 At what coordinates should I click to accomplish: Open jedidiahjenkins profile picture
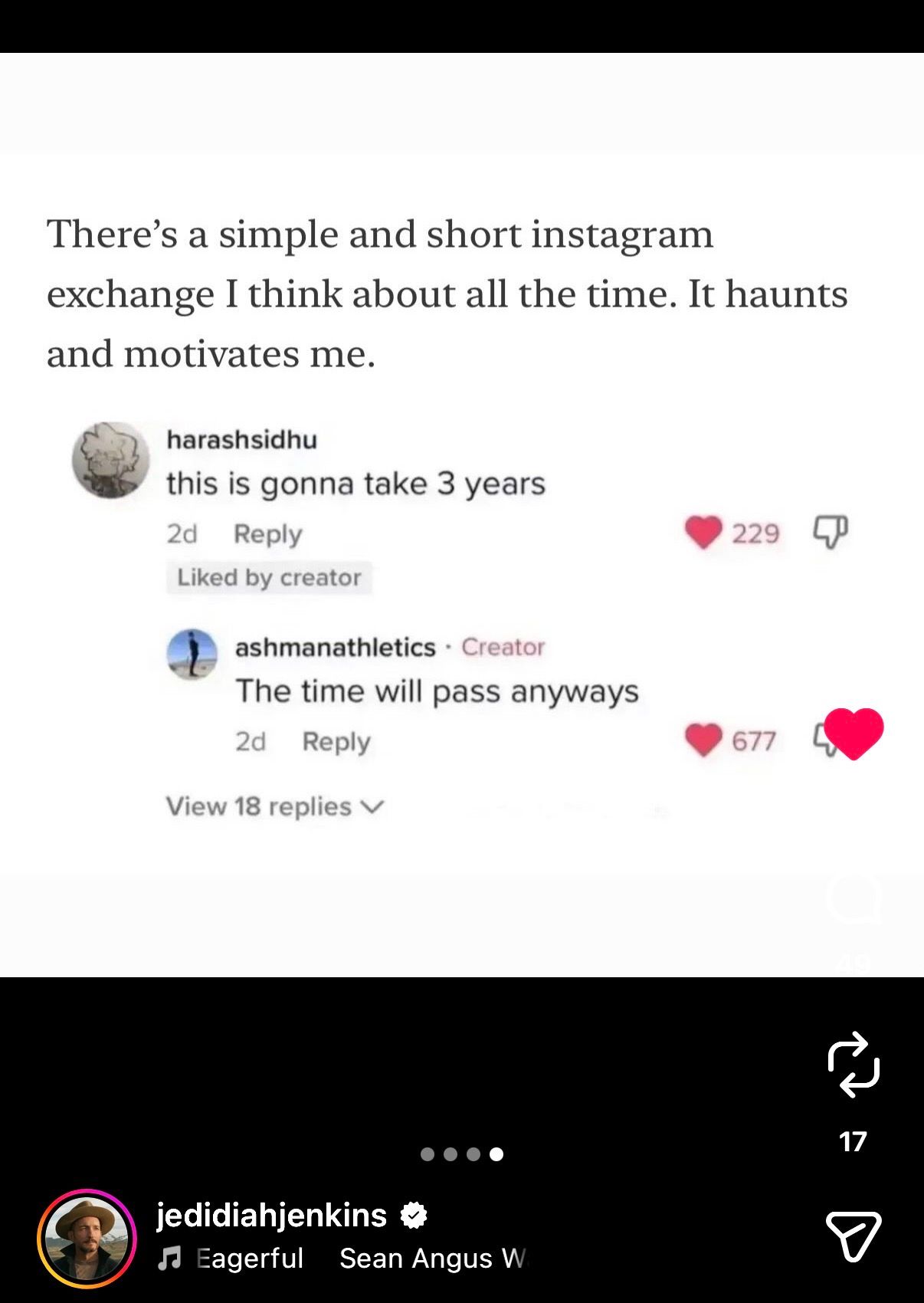click(87, 1239)
